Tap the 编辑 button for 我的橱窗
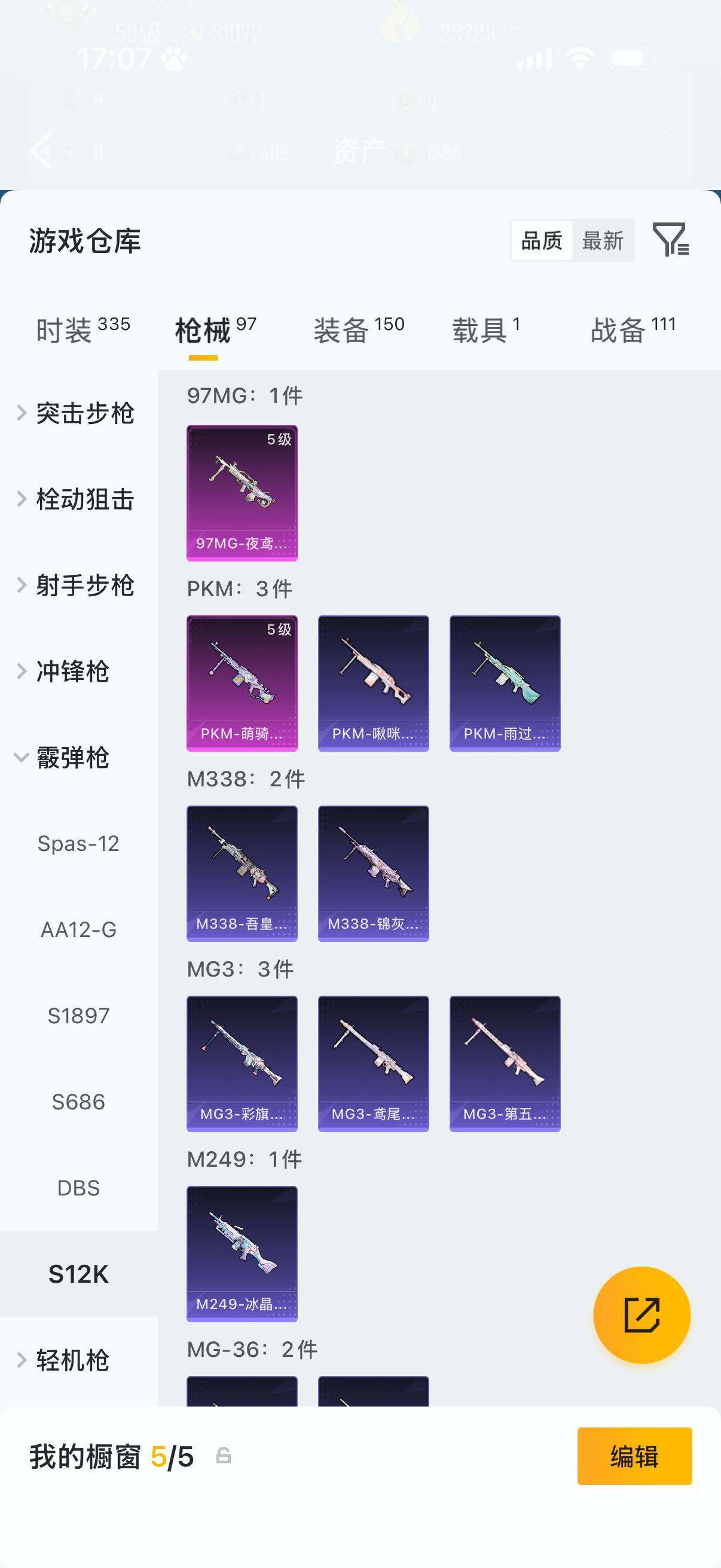 [634, 1456]
